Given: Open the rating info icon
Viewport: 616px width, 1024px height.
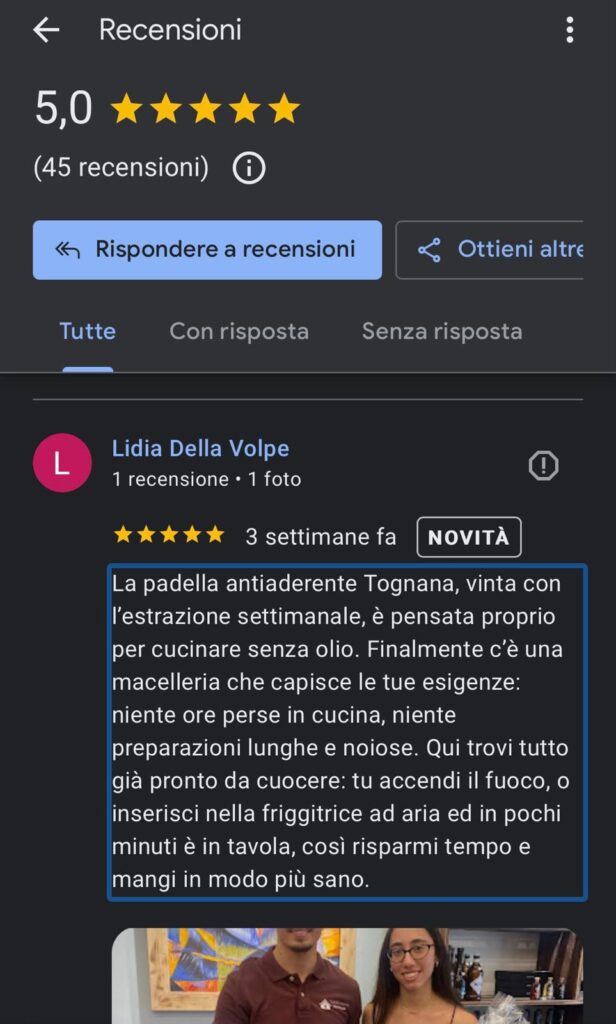Looking at the screenshot, I should (x=249, y=168).
